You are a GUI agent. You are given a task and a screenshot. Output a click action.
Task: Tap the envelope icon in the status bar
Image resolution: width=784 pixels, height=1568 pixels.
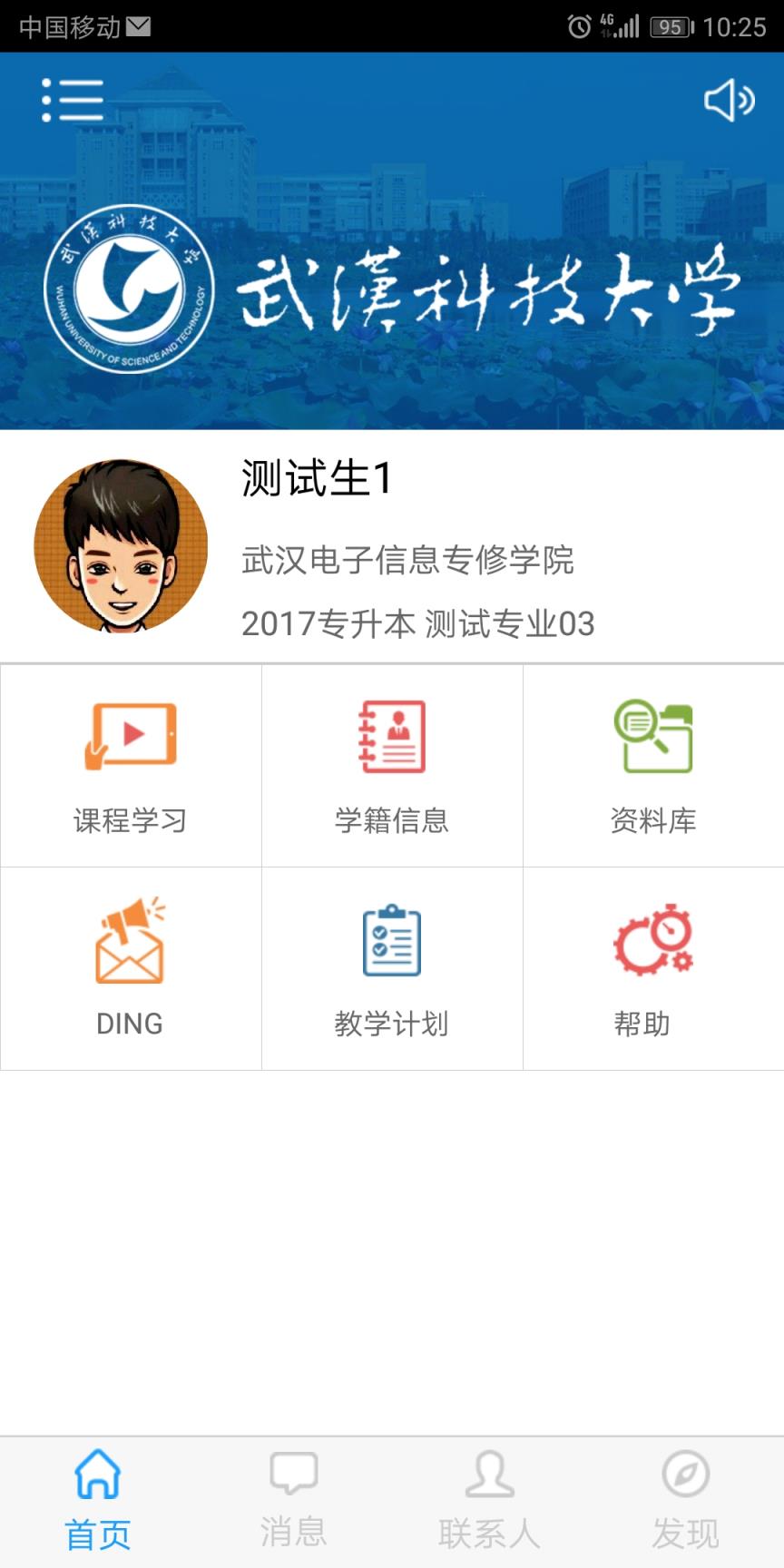tap(136, 27)
